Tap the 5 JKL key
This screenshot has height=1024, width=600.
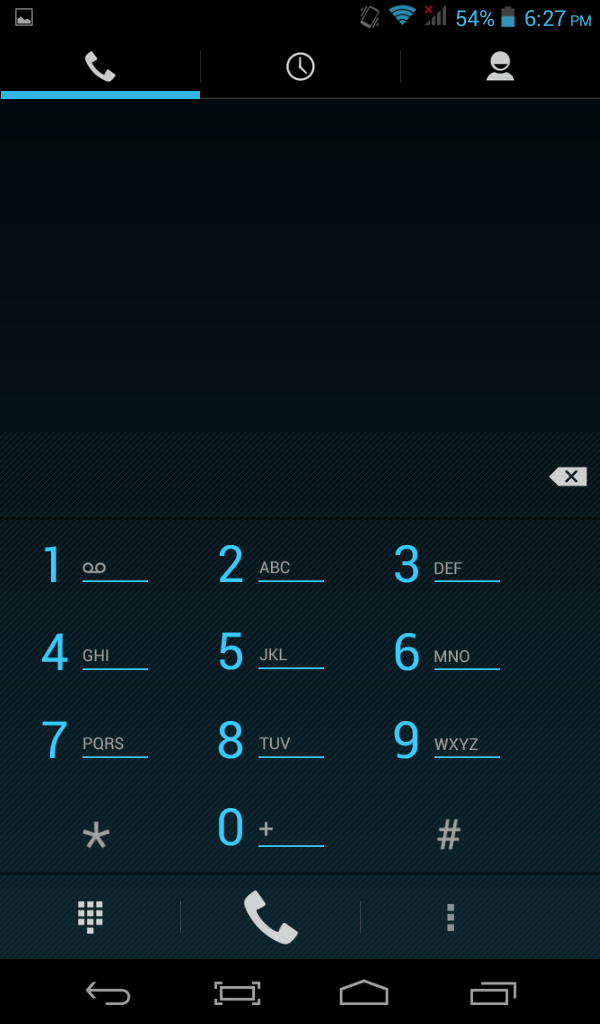pyautogui.click(x=270, y=653)
